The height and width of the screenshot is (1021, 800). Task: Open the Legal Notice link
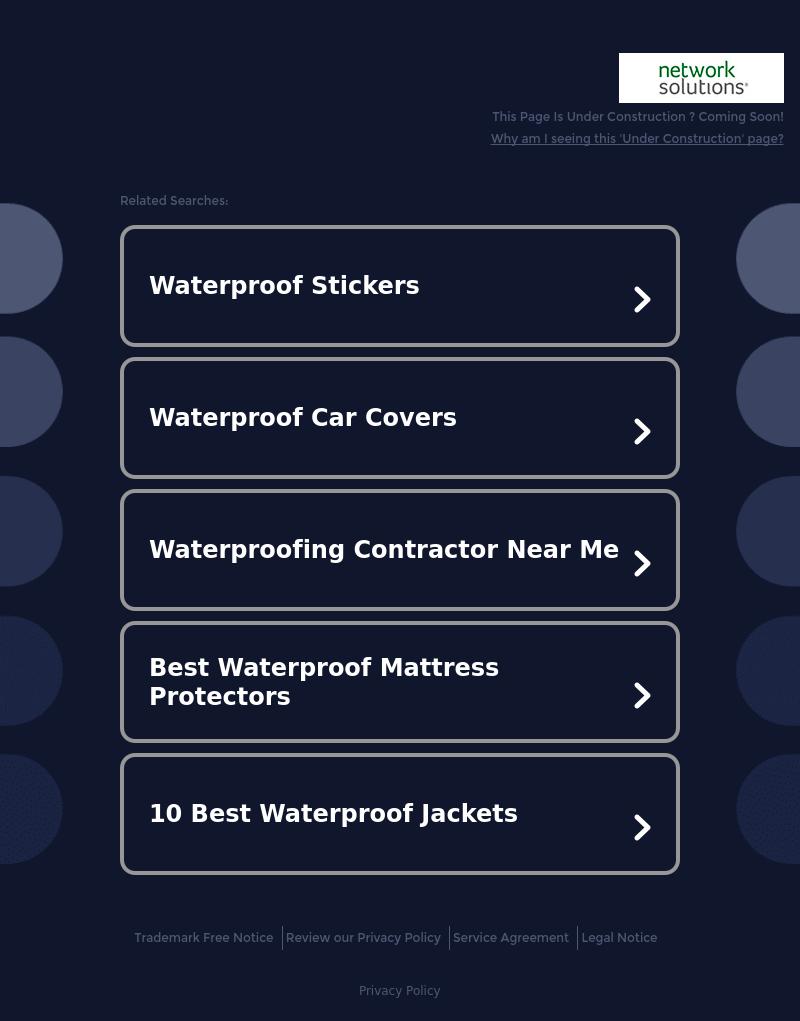[x=619, y=938]
